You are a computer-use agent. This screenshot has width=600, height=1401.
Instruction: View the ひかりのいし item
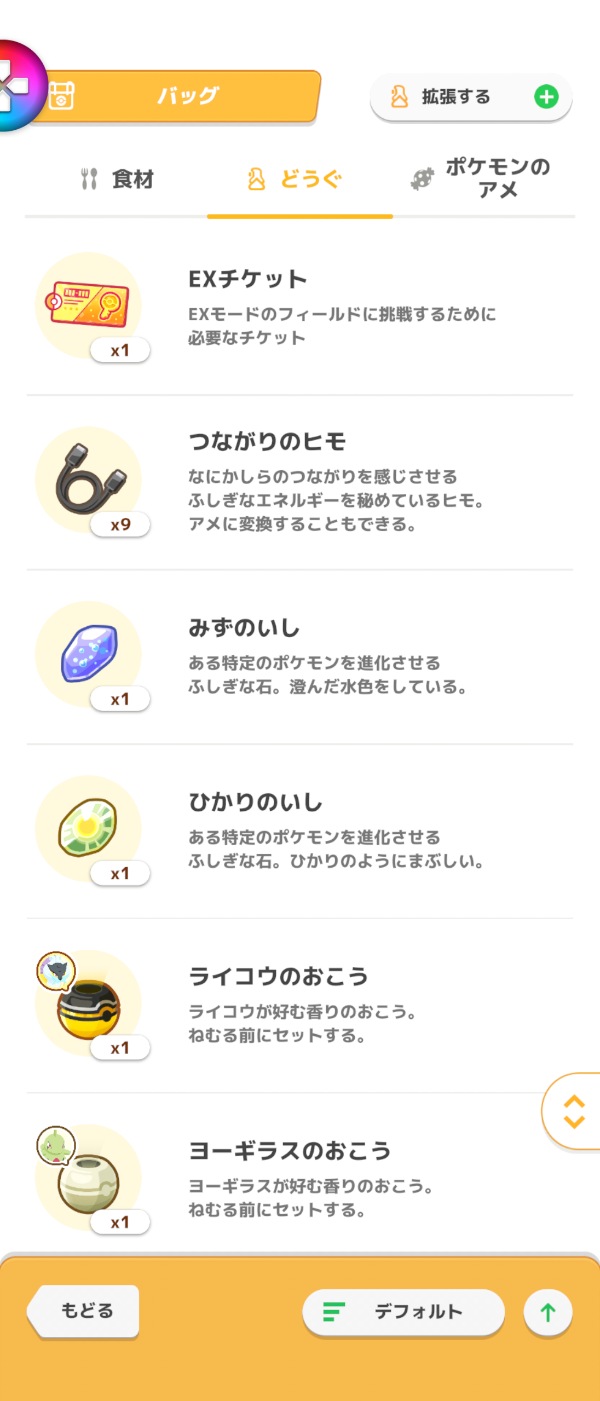pyautogui.click(x=300, y=832)
